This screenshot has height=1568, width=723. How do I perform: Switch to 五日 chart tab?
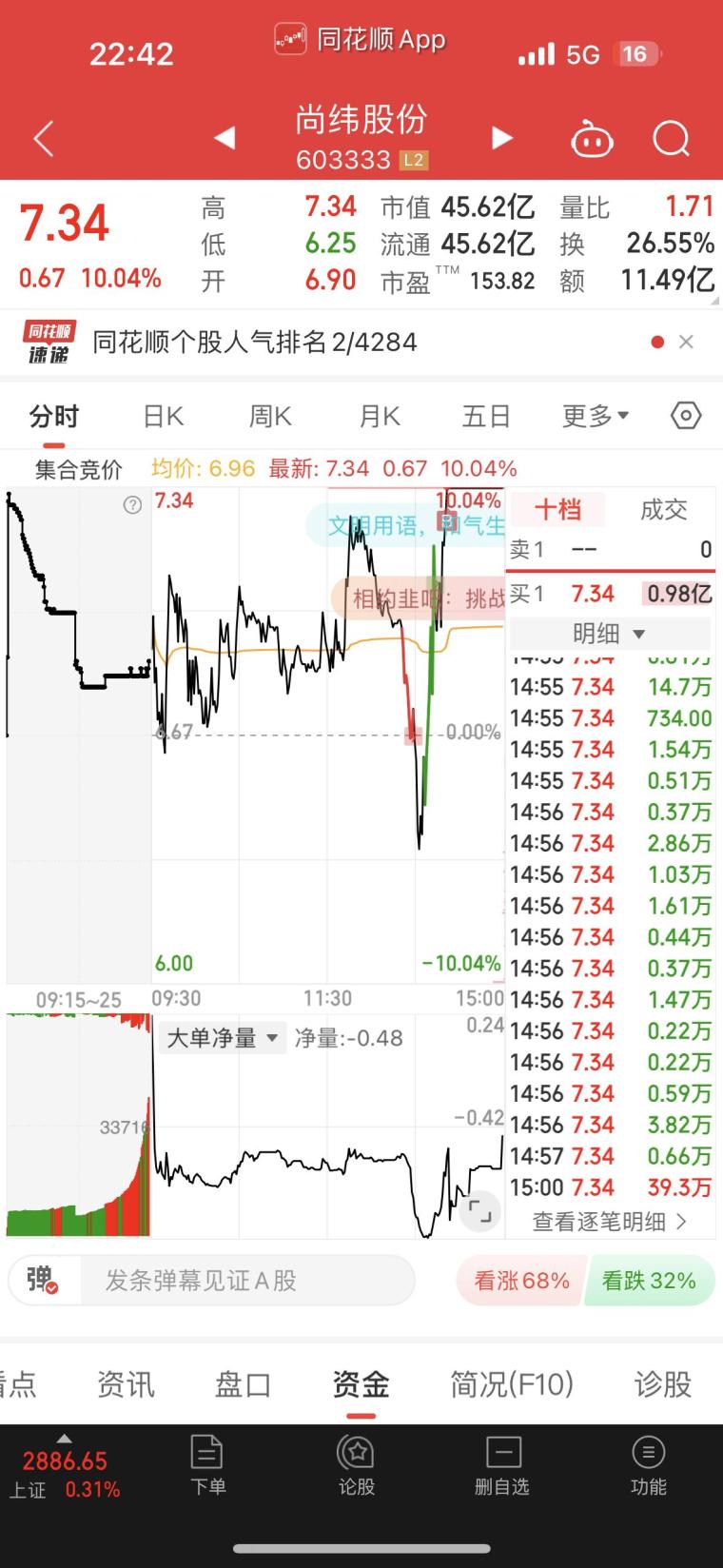click(x=486, y=417)
